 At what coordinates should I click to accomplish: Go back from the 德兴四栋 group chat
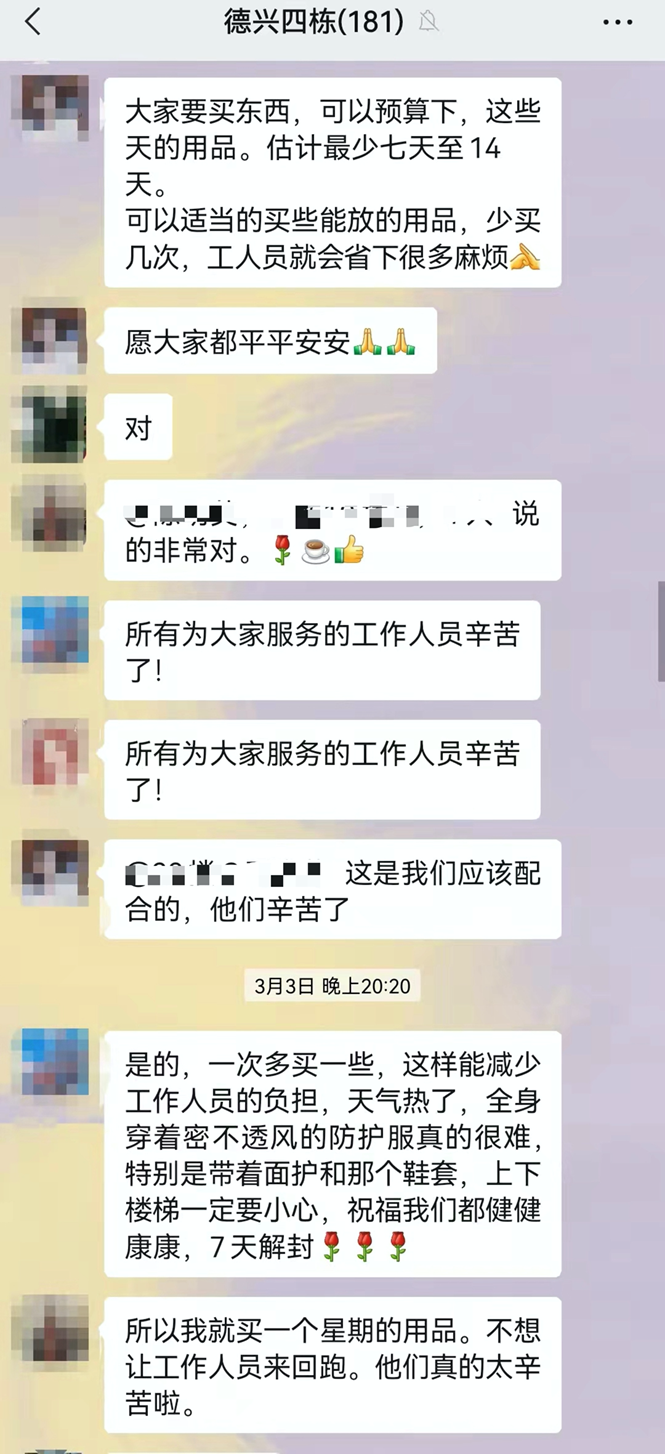[x=34, y=22]
